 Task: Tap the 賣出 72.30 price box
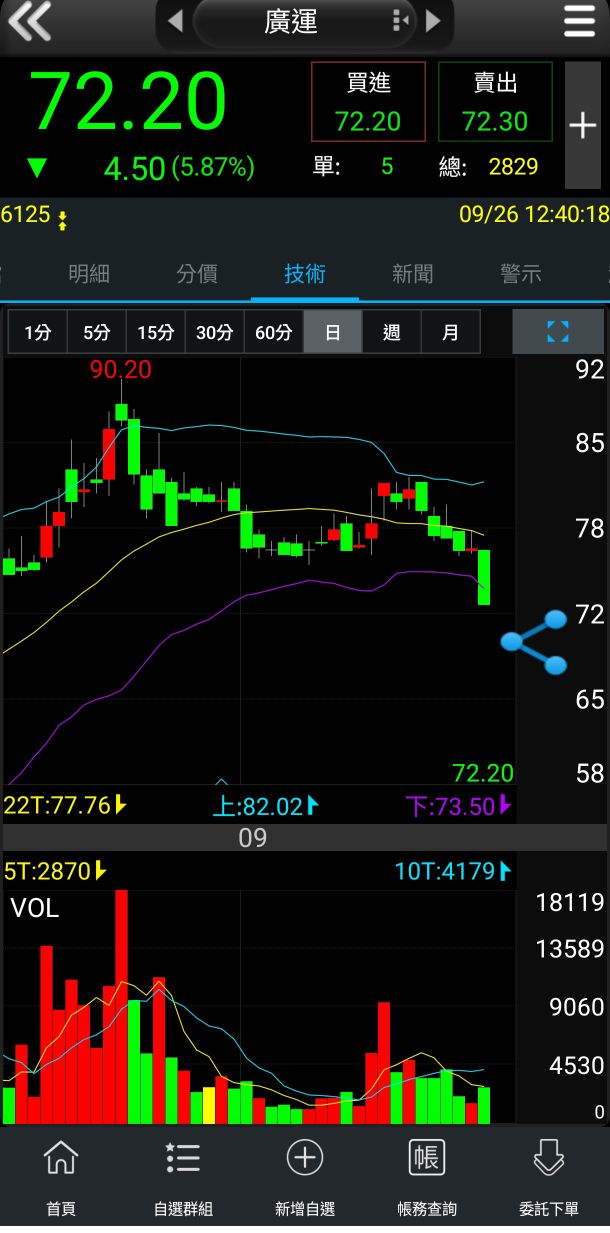tap(495, 102)
